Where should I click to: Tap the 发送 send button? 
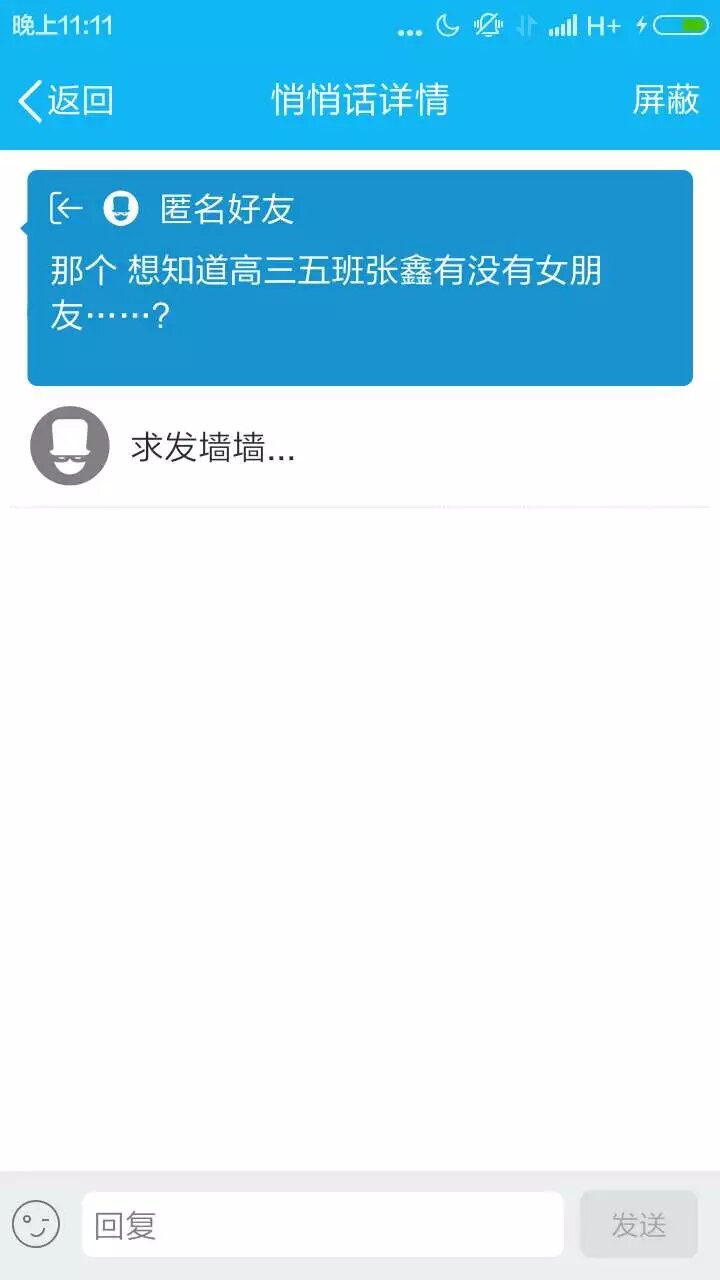(x=638, y=1225)
